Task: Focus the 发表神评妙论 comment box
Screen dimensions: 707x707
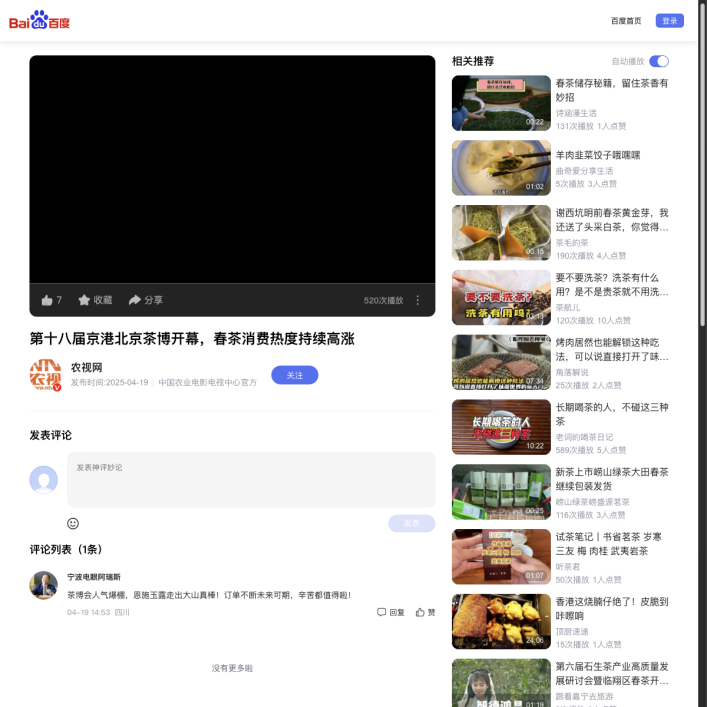Action: pos(250,480)
